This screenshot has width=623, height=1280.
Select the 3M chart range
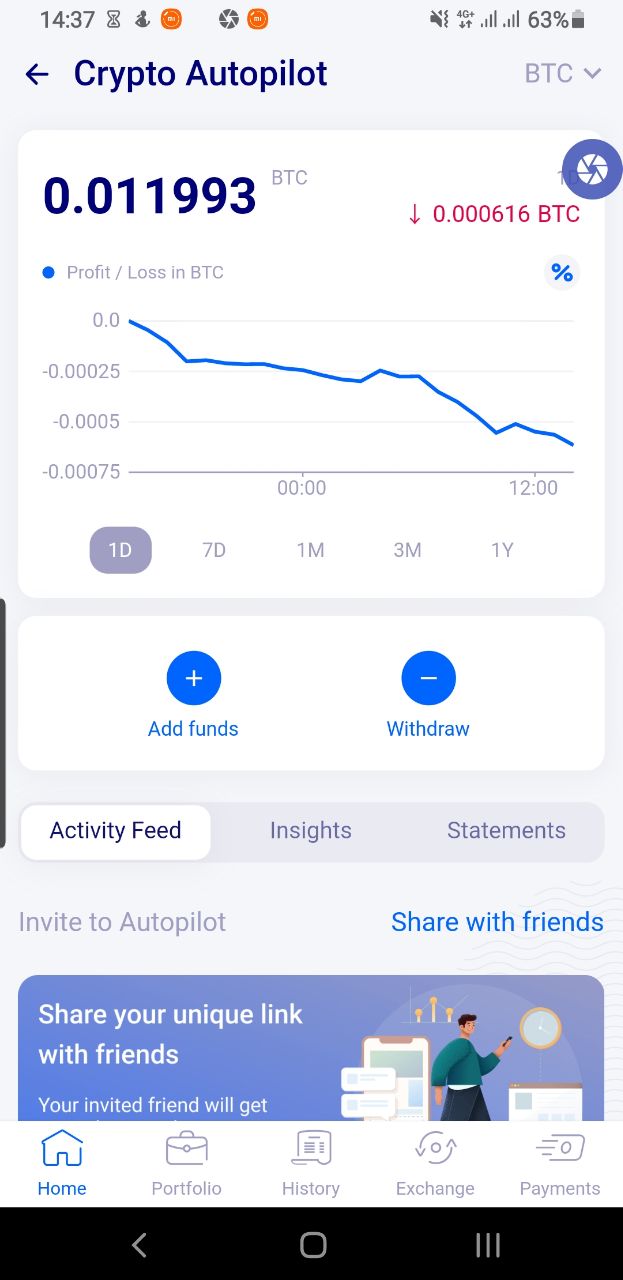click(407, 550)
